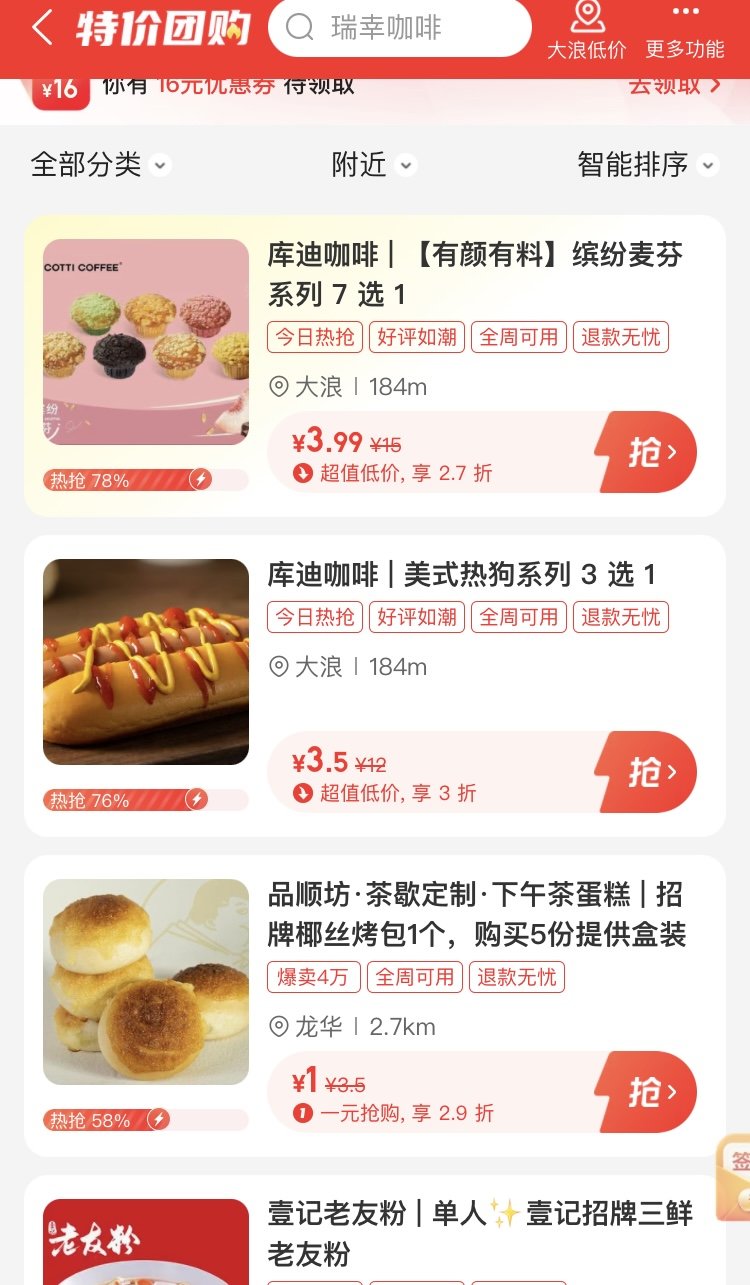The height and width of the screenshot is (1285, 750).
Task: Open the 品顺坊 招牌椰丝烤包 deal
Action: pos(476,914)
